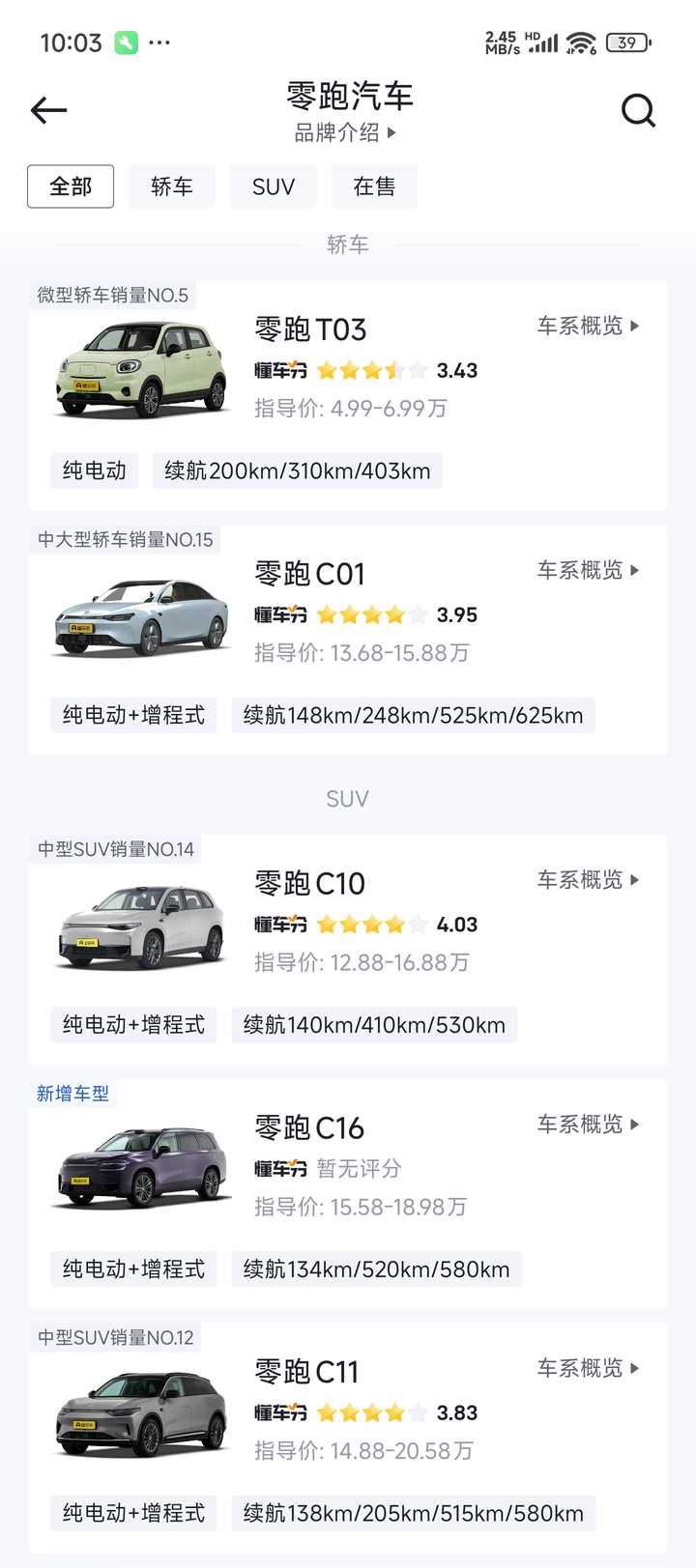Go back with the arrow icon
This screenshot has width=696, height=1568.
pyautogui.click(x=48, y=110)
